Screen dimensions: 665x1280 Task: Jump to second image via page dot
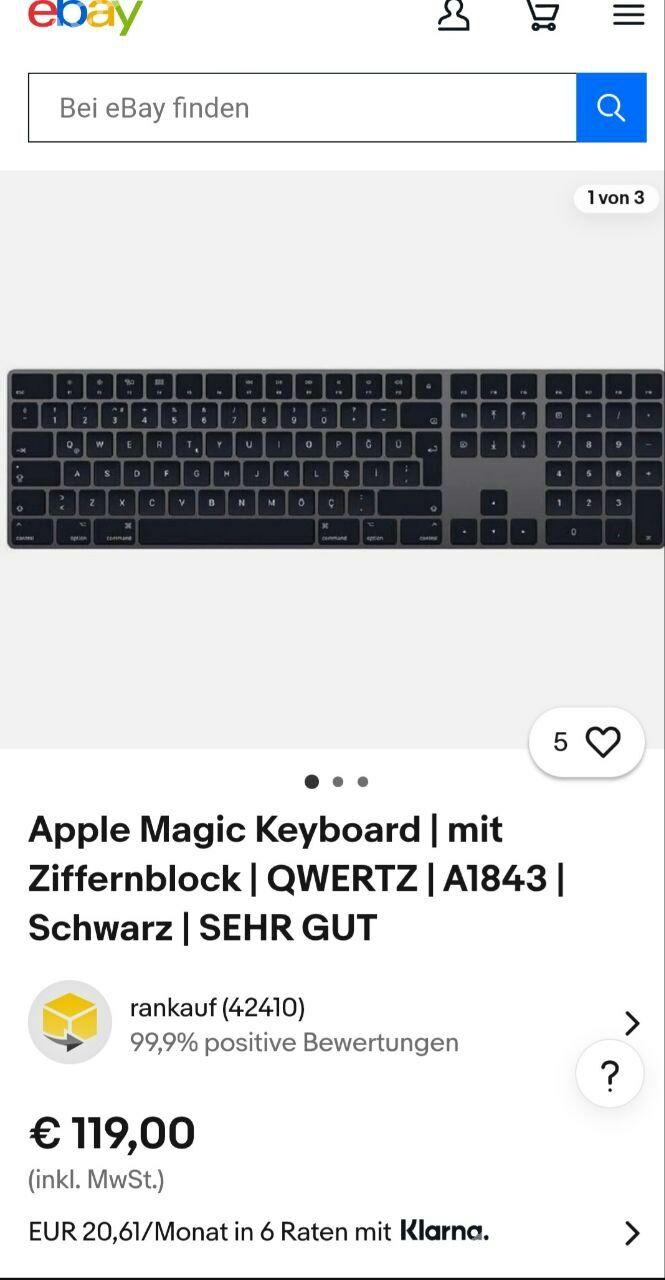point(338,782)
